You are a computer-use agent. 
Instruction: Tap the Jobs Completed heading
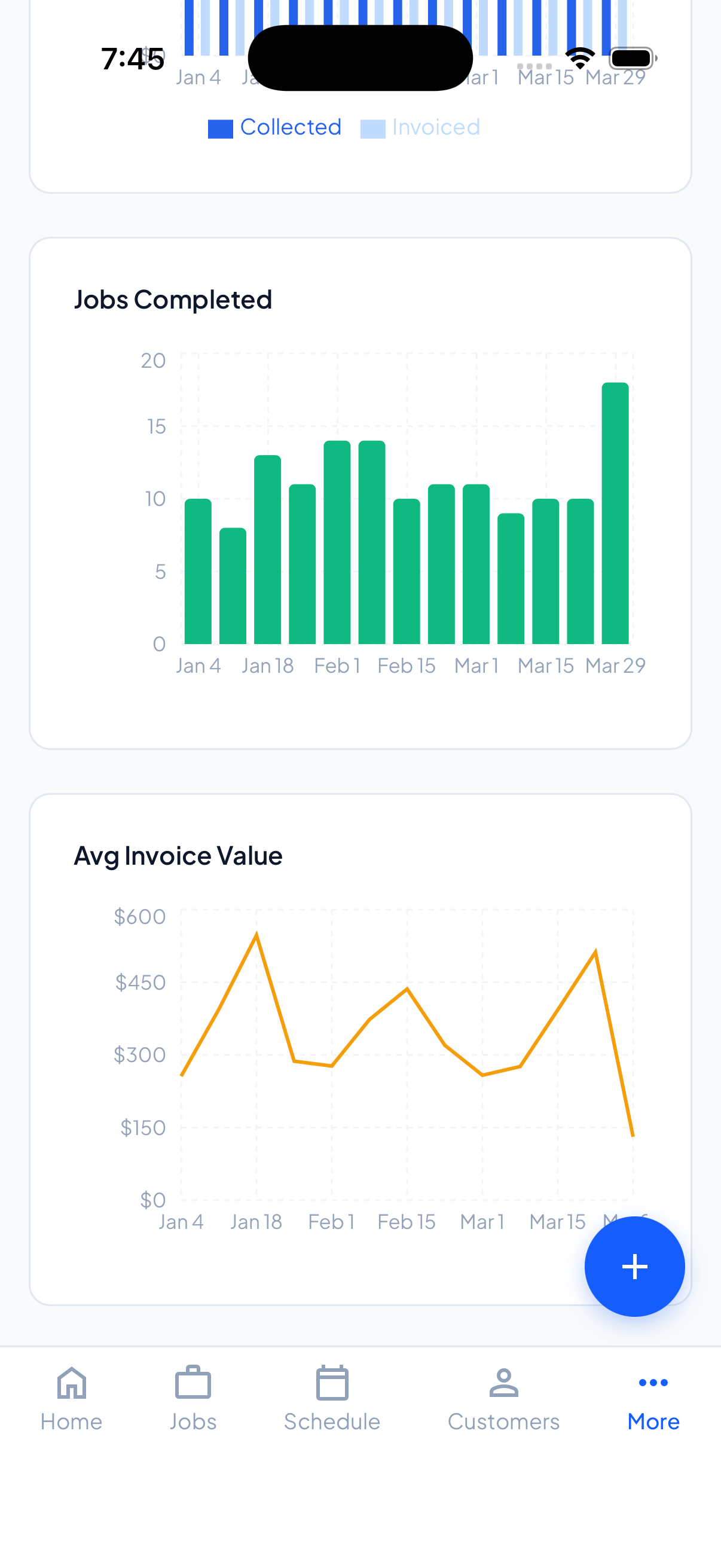[x=174, y=299]
